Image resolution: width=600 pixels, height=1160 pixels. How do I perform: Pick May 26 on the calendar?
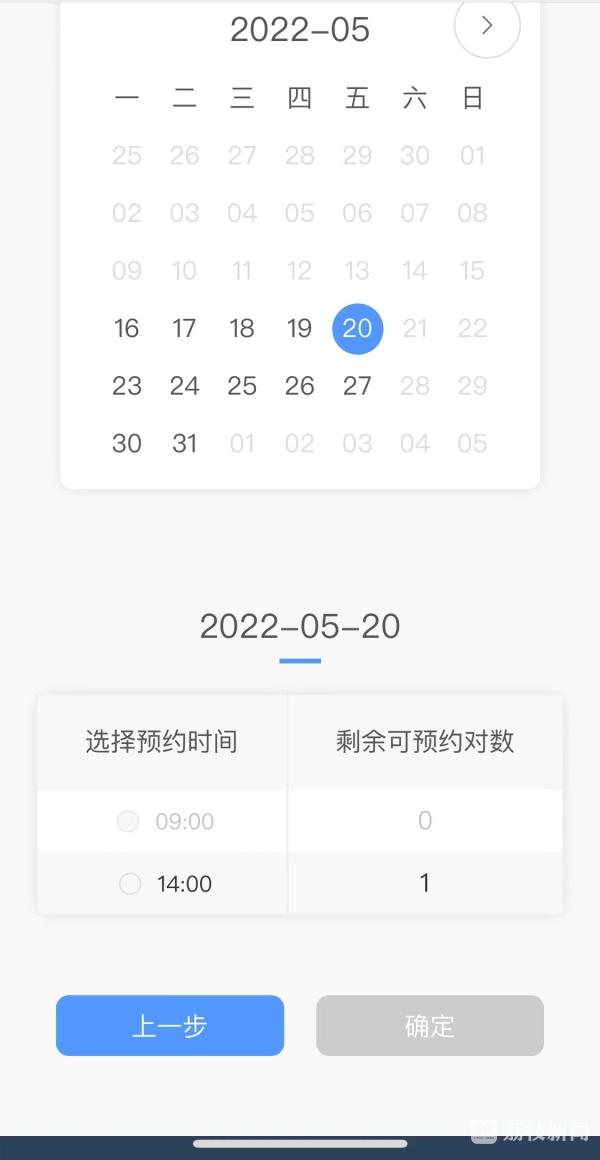pos(300,386)
